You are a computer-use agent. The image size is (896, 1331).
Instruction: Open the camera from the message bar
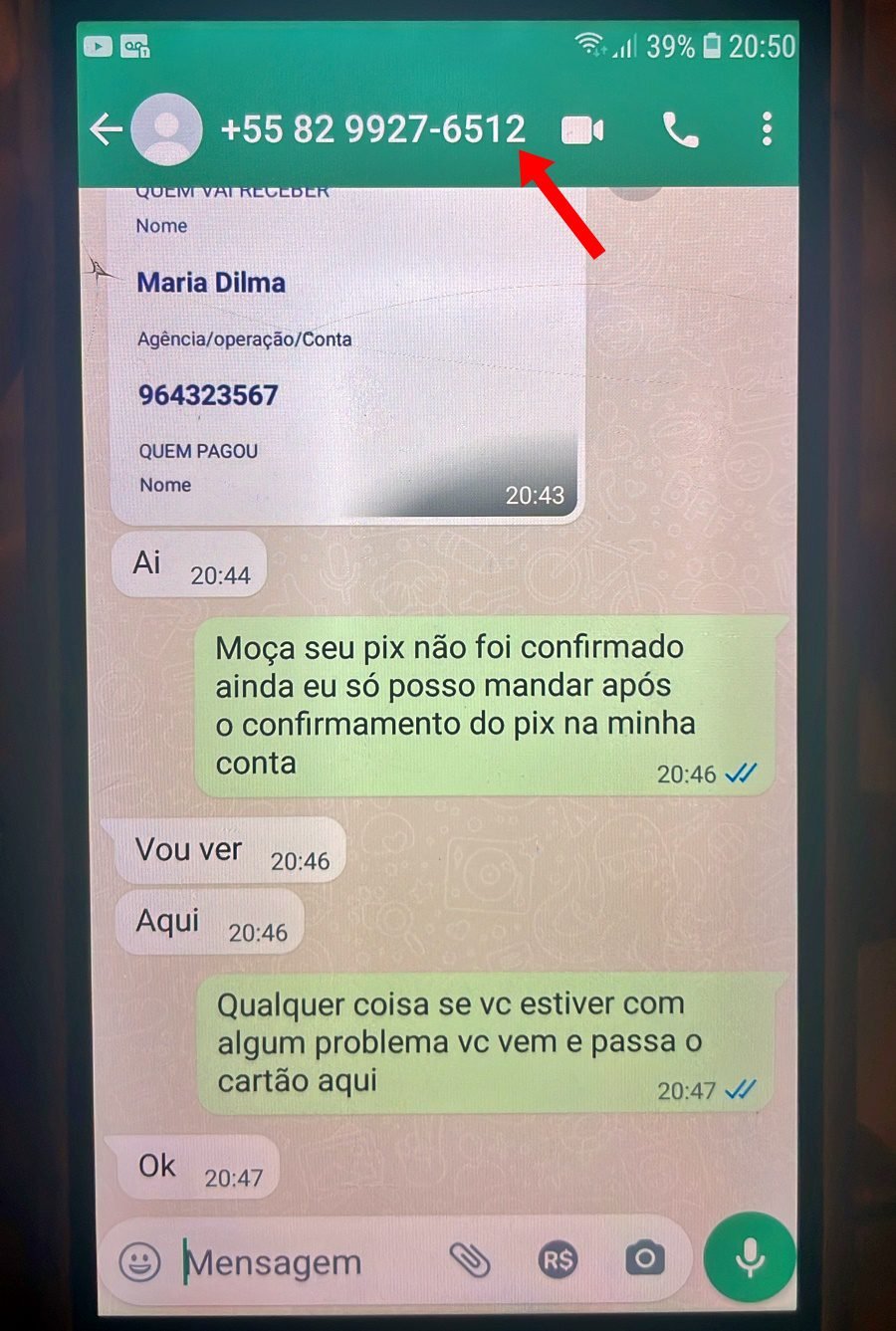click(x=644, y=1259)
